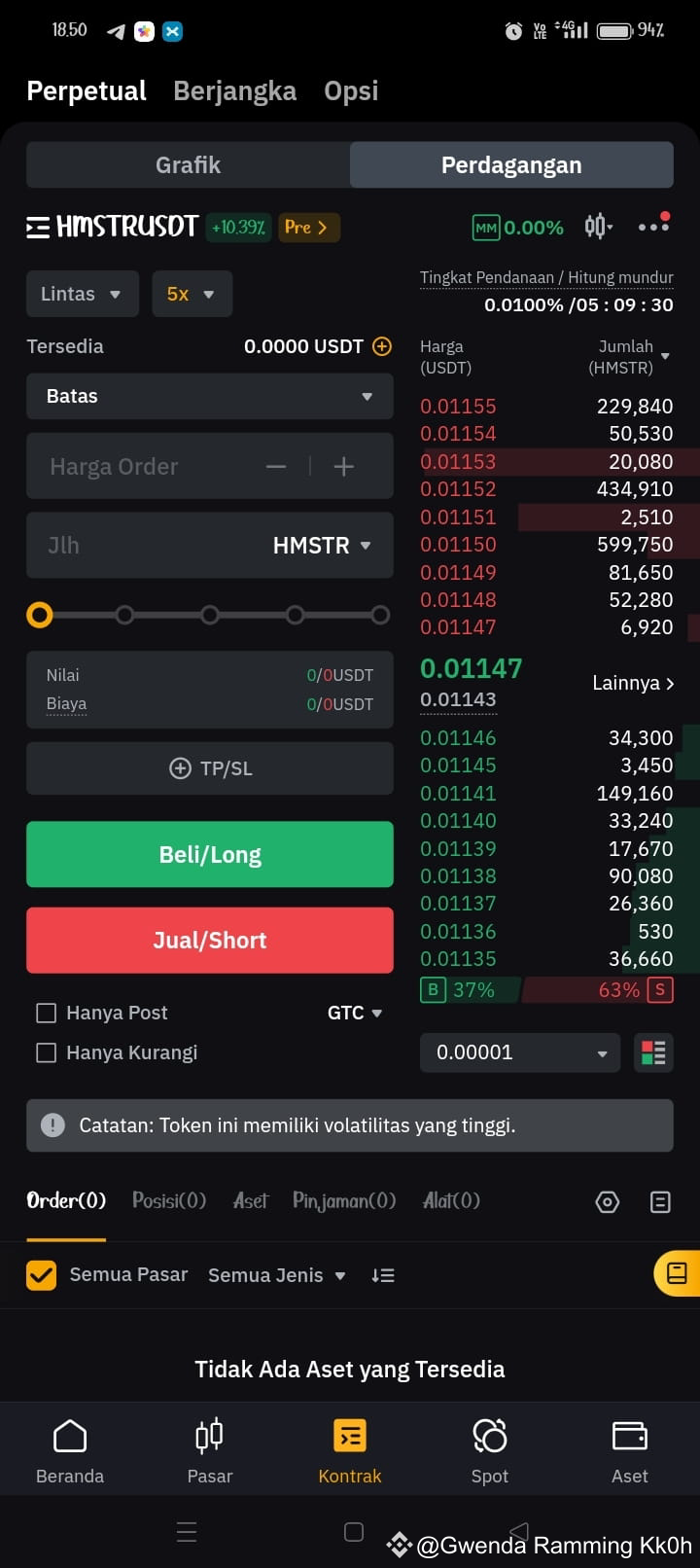700x1568 pixels.
Task: Open the Batas order type dropdown
Action: pyautogui.click(x=209, y=396)
